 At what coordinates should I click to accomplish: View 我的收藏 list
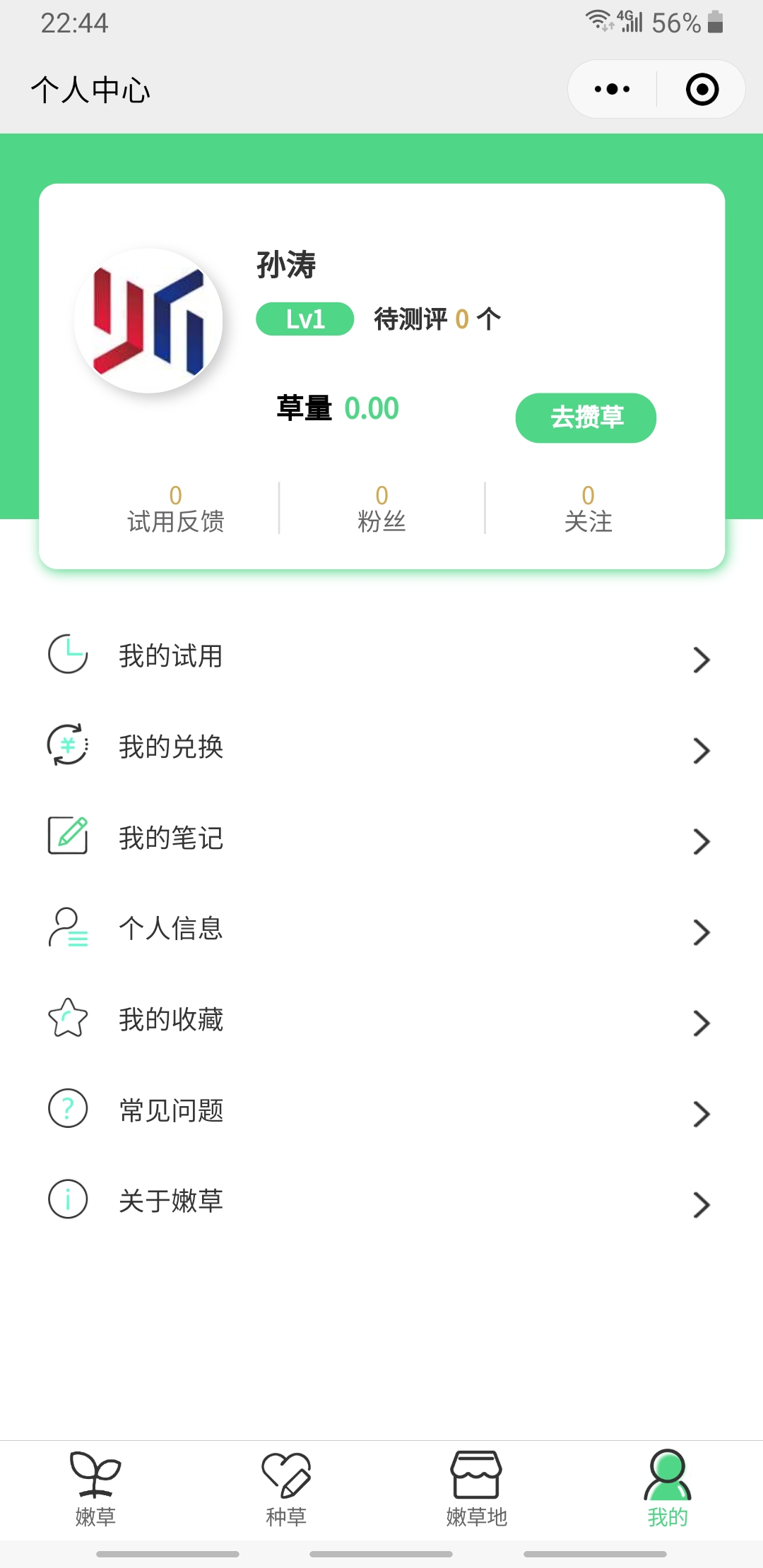[381, 1020]
